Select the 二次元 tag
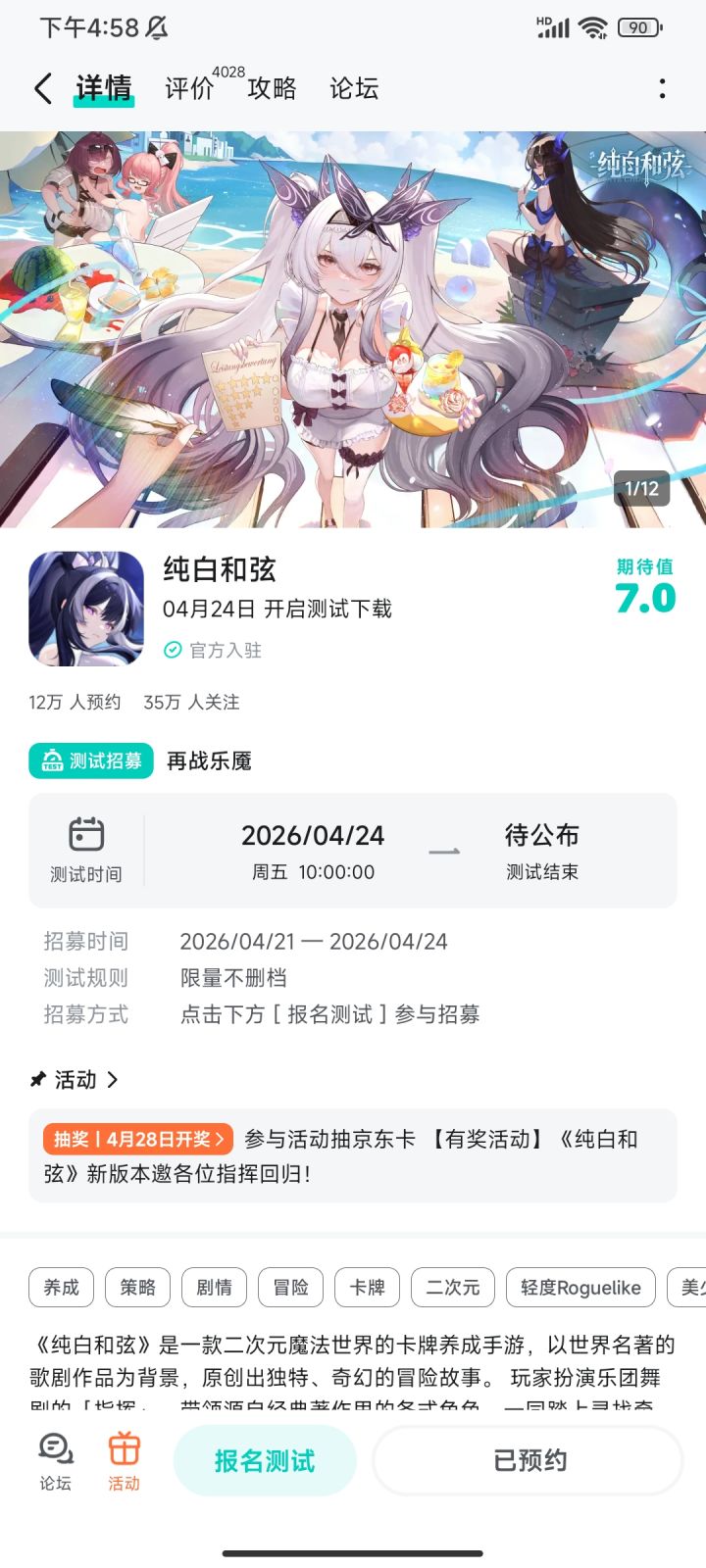The height and width of the screenshot is (1568, 706). coord(451,1287)
